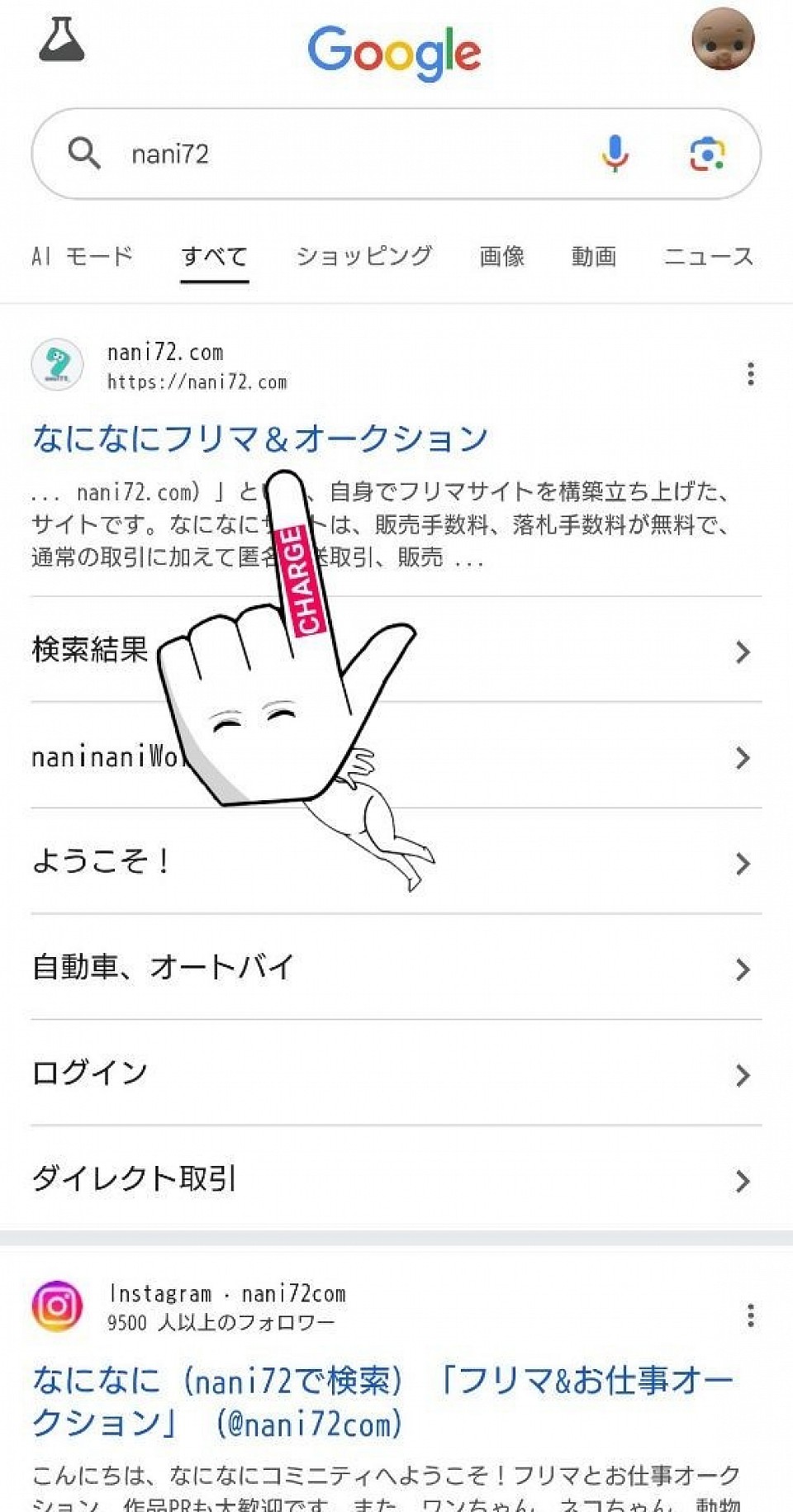This screenshot has width=793, height=1512.
Task: Switch to the 動画 tab
Action: [594, 257]
